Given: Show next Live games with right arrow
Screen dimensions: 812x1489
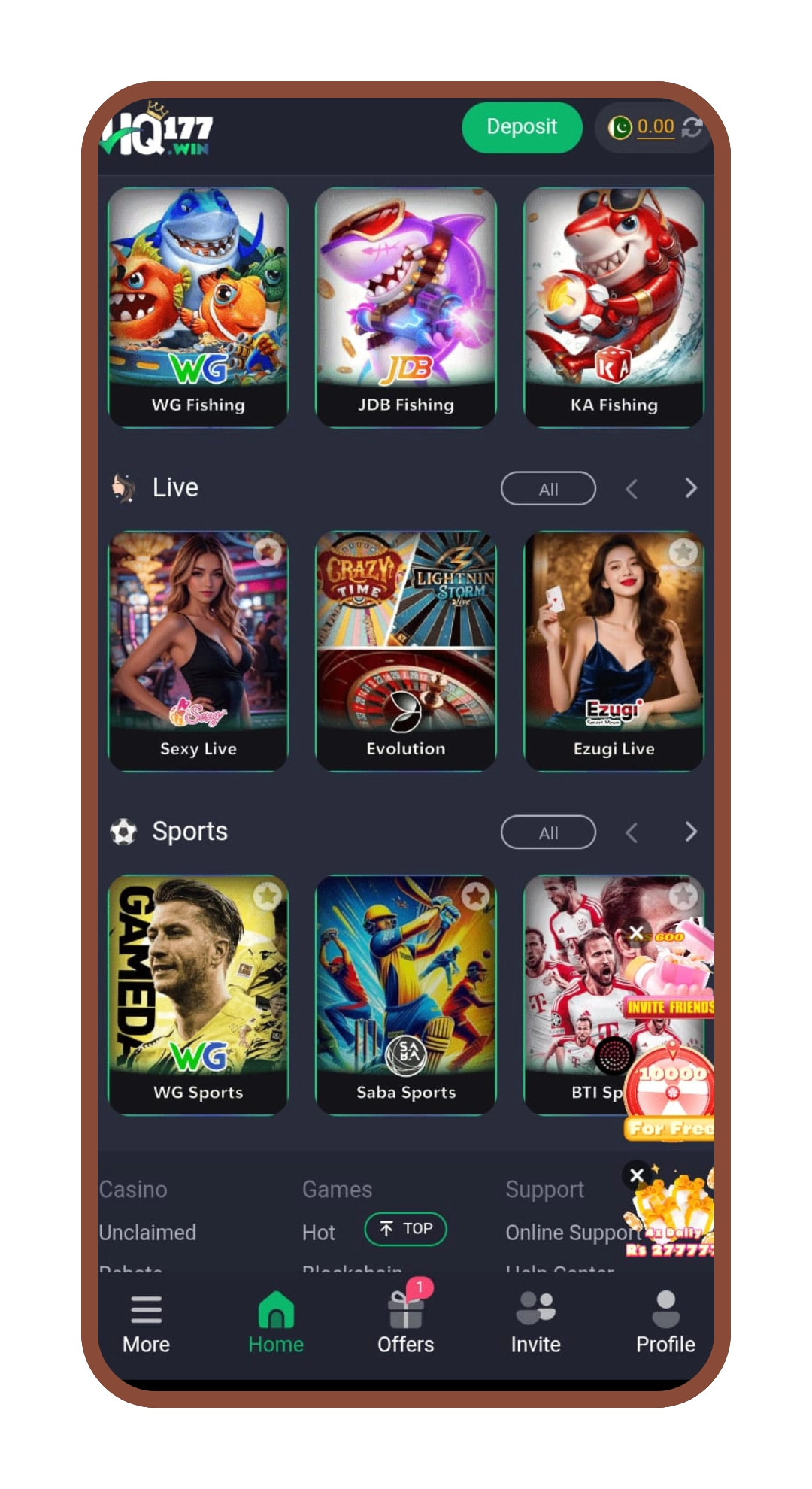Looking at the screenshot, I should tap(691, 489).
